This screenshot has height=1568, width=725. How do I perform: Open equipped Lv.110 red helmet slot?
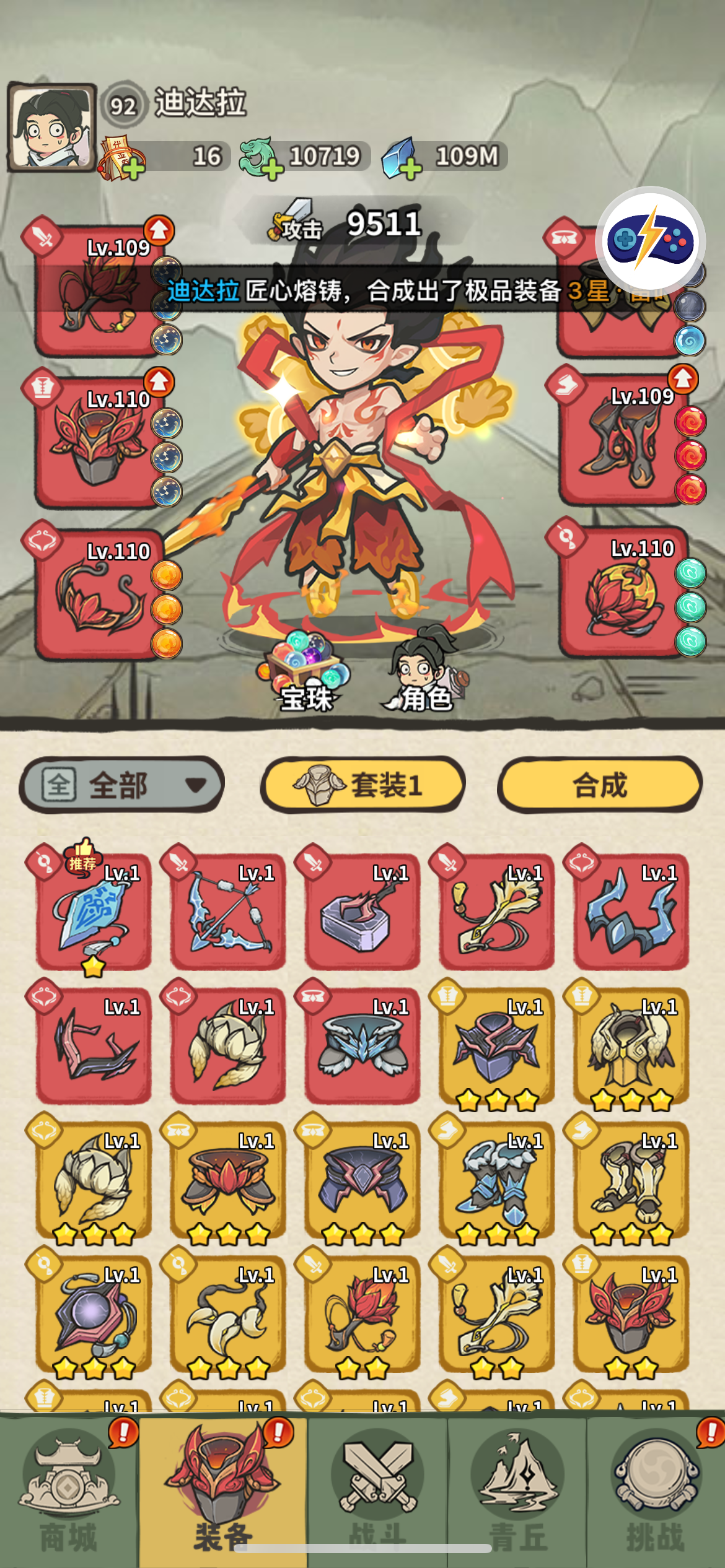(x=96, y=443)
